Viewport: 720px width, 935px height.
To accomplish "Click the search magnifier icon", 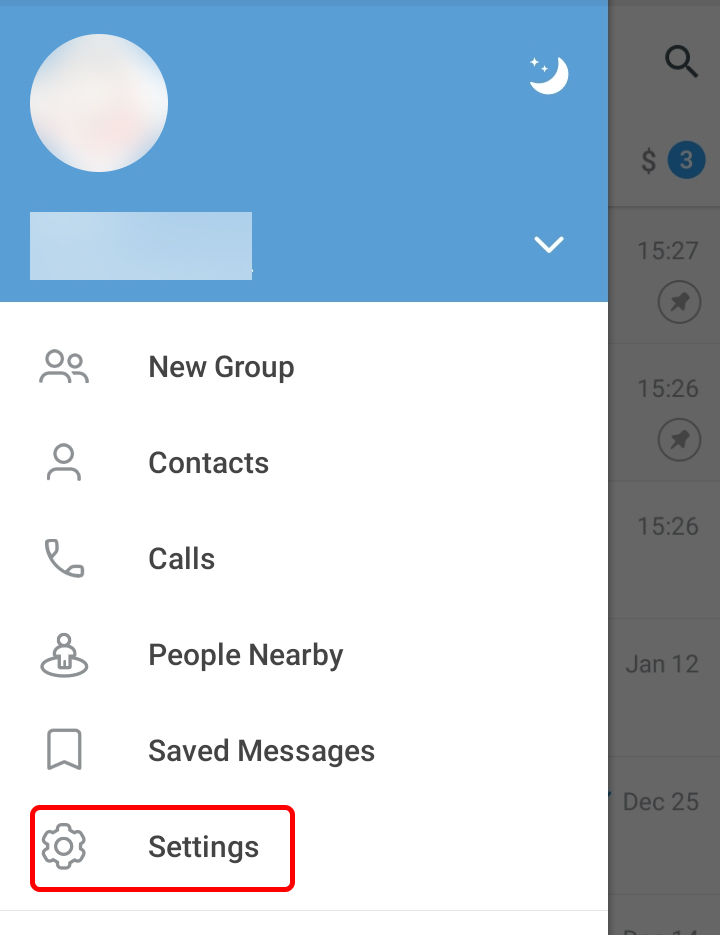I will point(682,62).
